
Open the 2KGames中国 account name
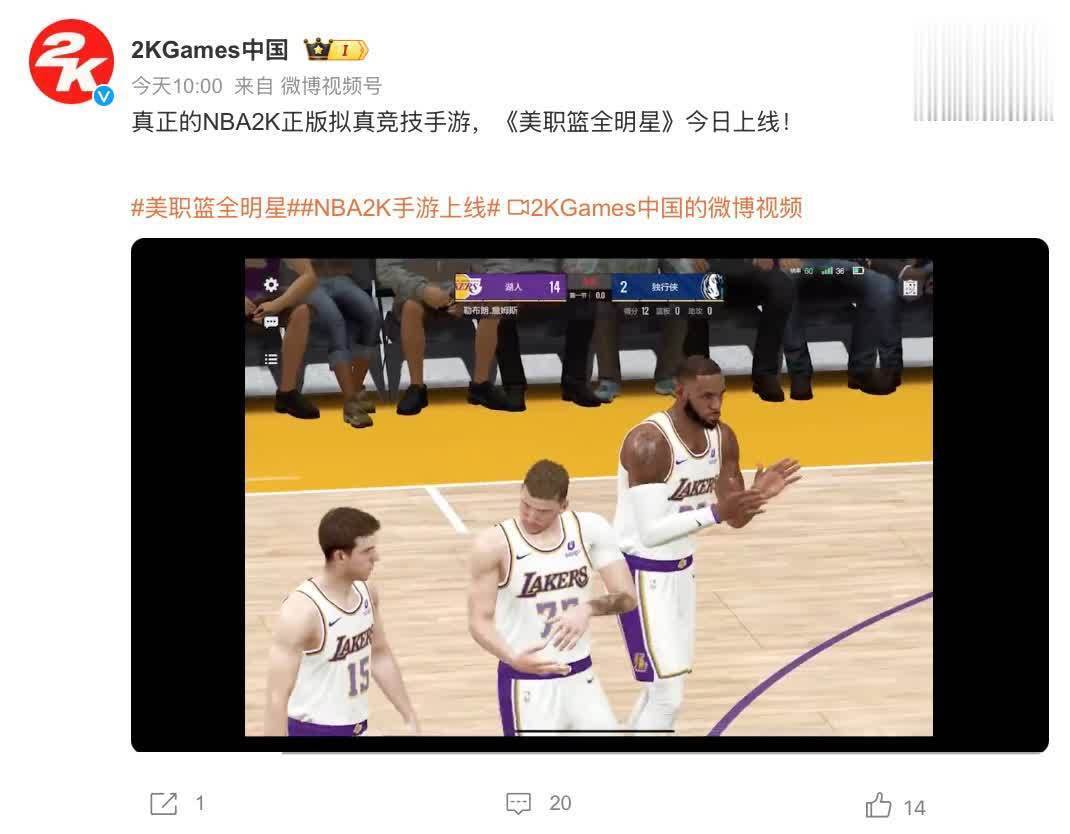coord(210,49)
